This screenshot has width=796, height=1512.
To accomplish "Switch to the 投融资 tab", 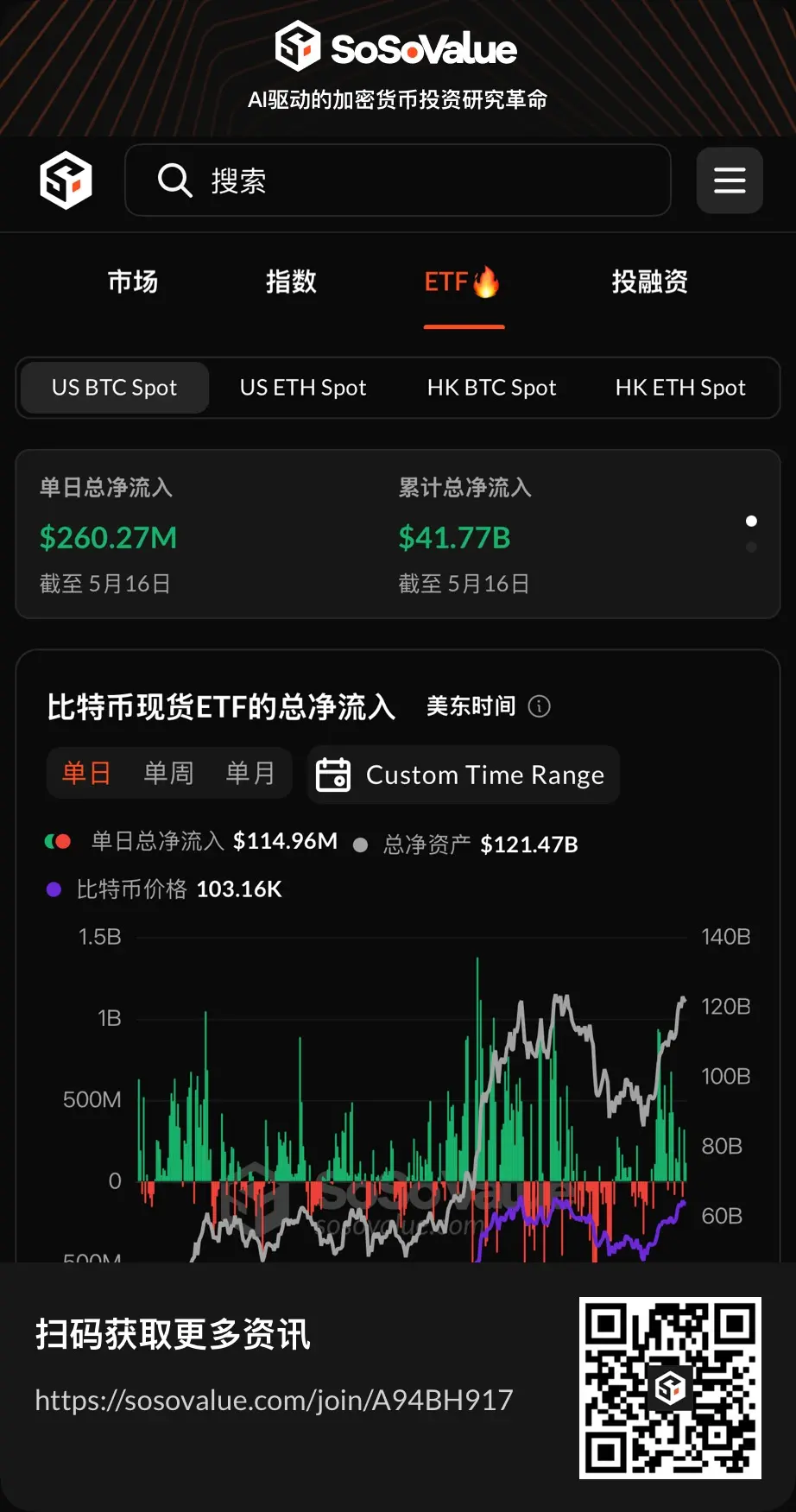I will 650,282.
